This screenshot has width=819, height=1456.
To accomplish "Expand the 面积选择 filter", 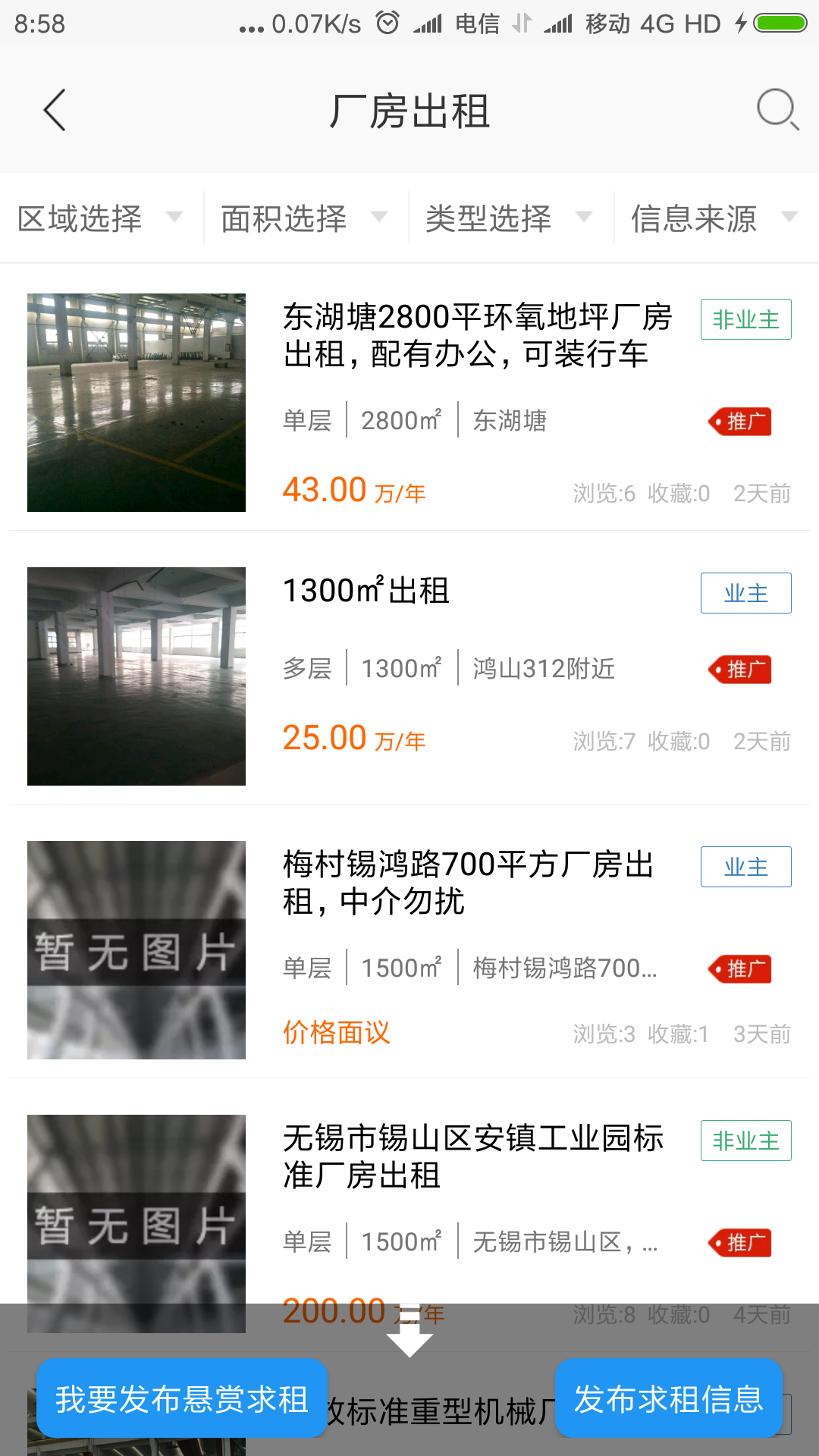I will click(x=304, y=218).
